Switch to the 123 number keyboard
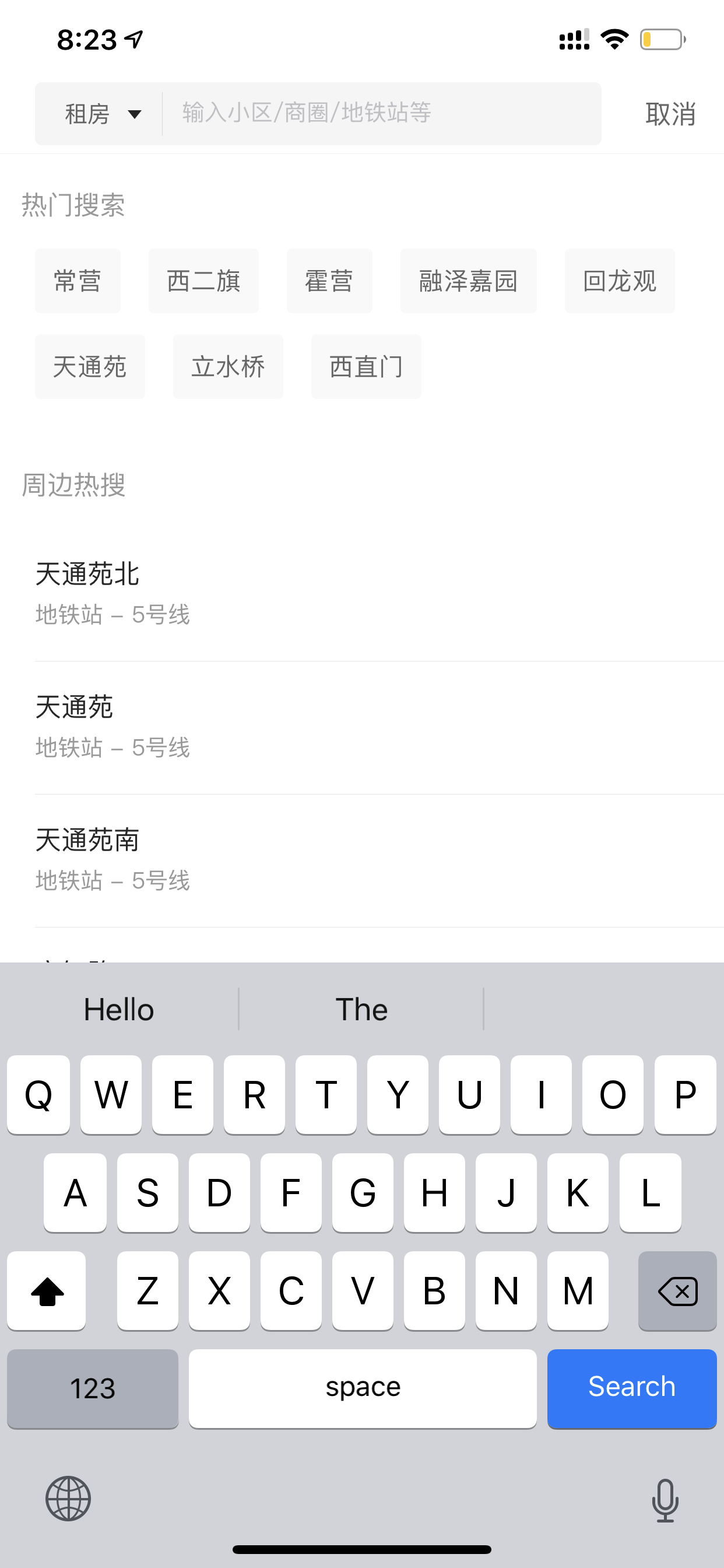The width and height of the screenshot is (724, 1568). [93, 1388]
